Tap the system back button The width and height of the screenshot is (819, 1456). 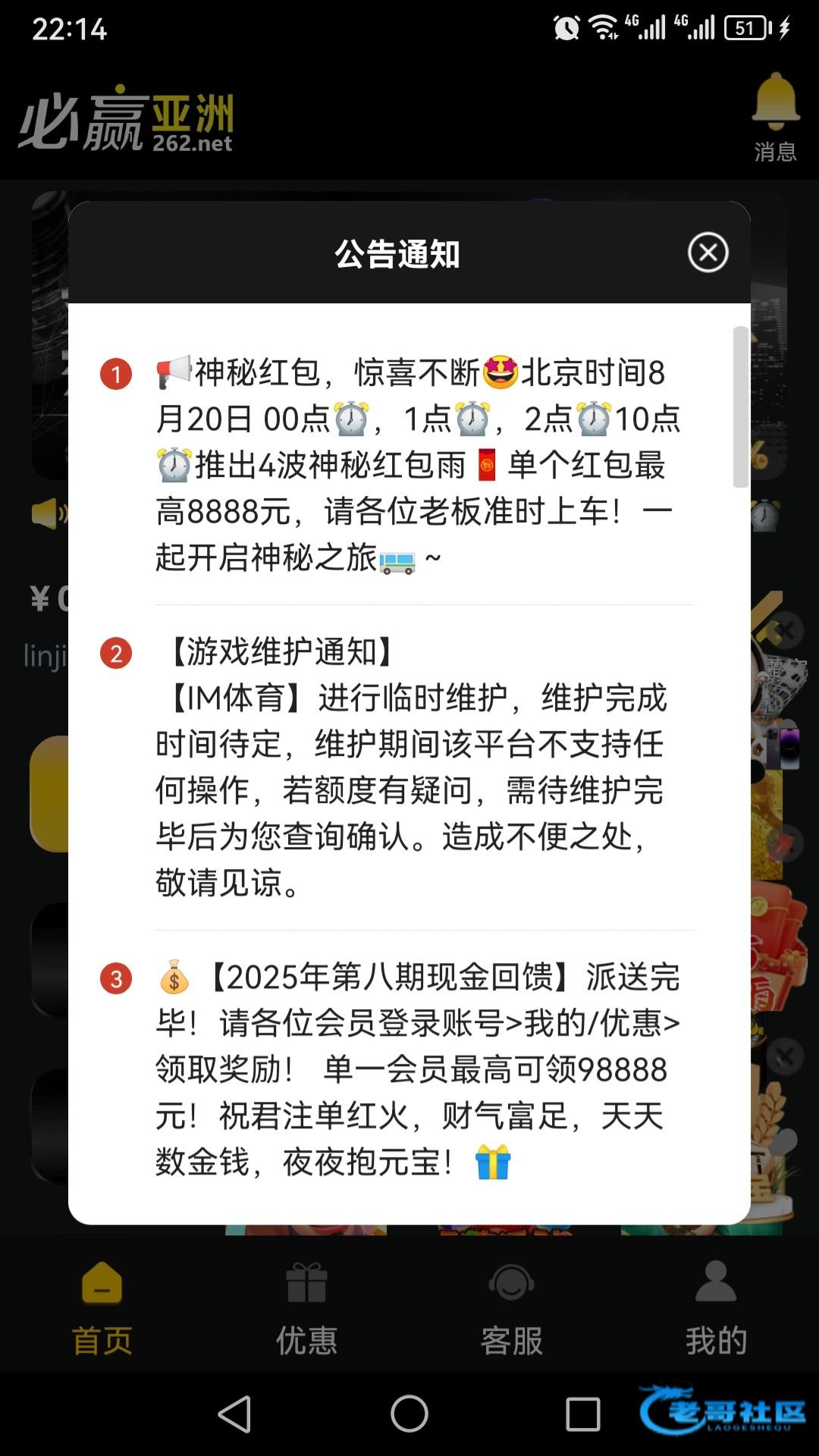point(234,1414)
